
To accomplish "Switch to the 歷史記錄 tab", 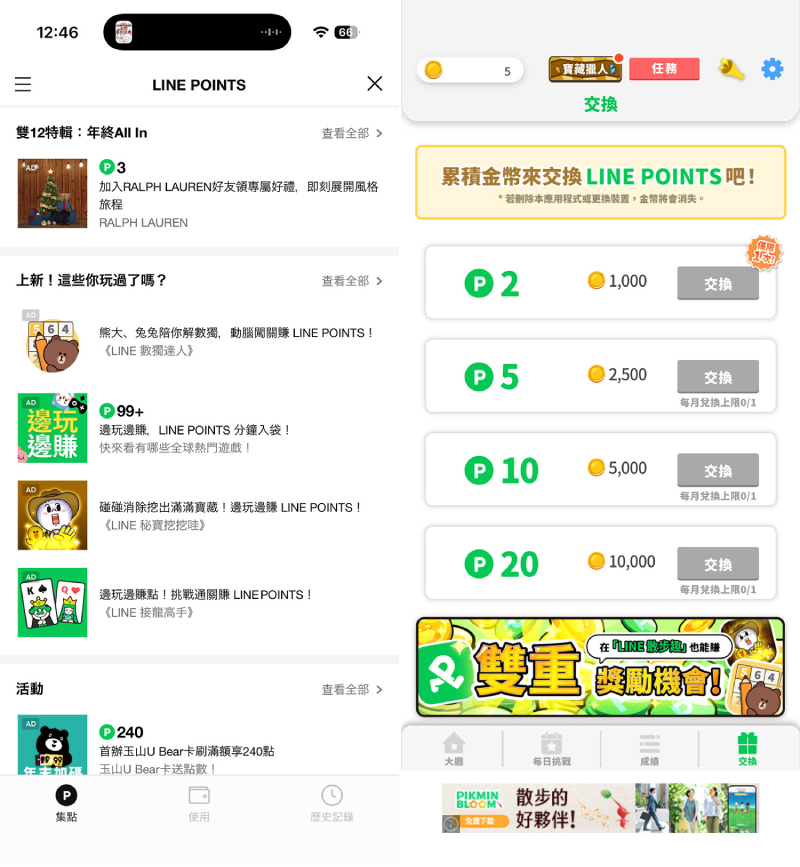I will [x=332, y=802].
